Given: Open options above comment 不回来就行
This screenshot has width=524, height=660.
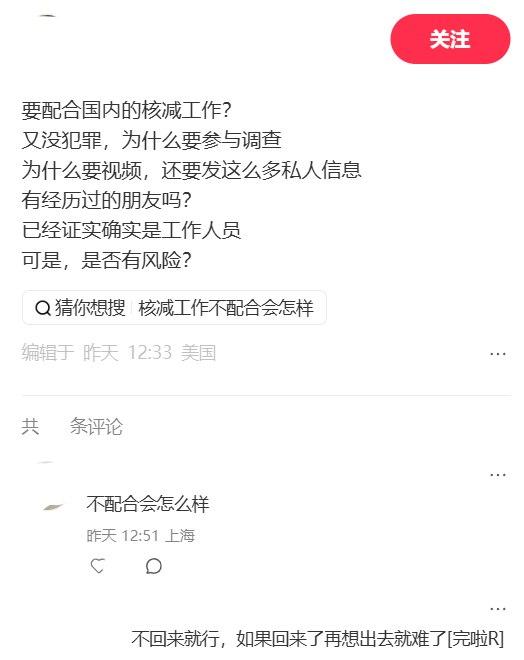Looking at the screenshot, I should click(498, 609).
